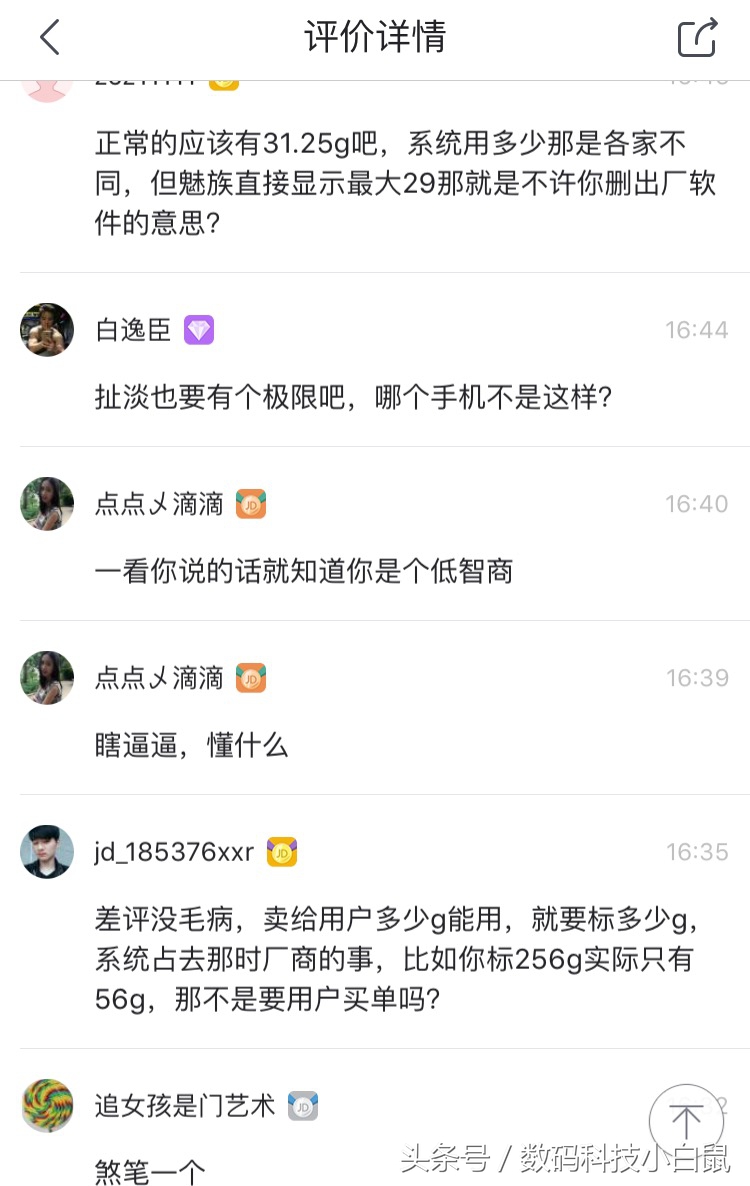This screenshot has height=1186, width=750.
Task: Tap the scroll-to-top circle button
Action: coord(686,1121)
